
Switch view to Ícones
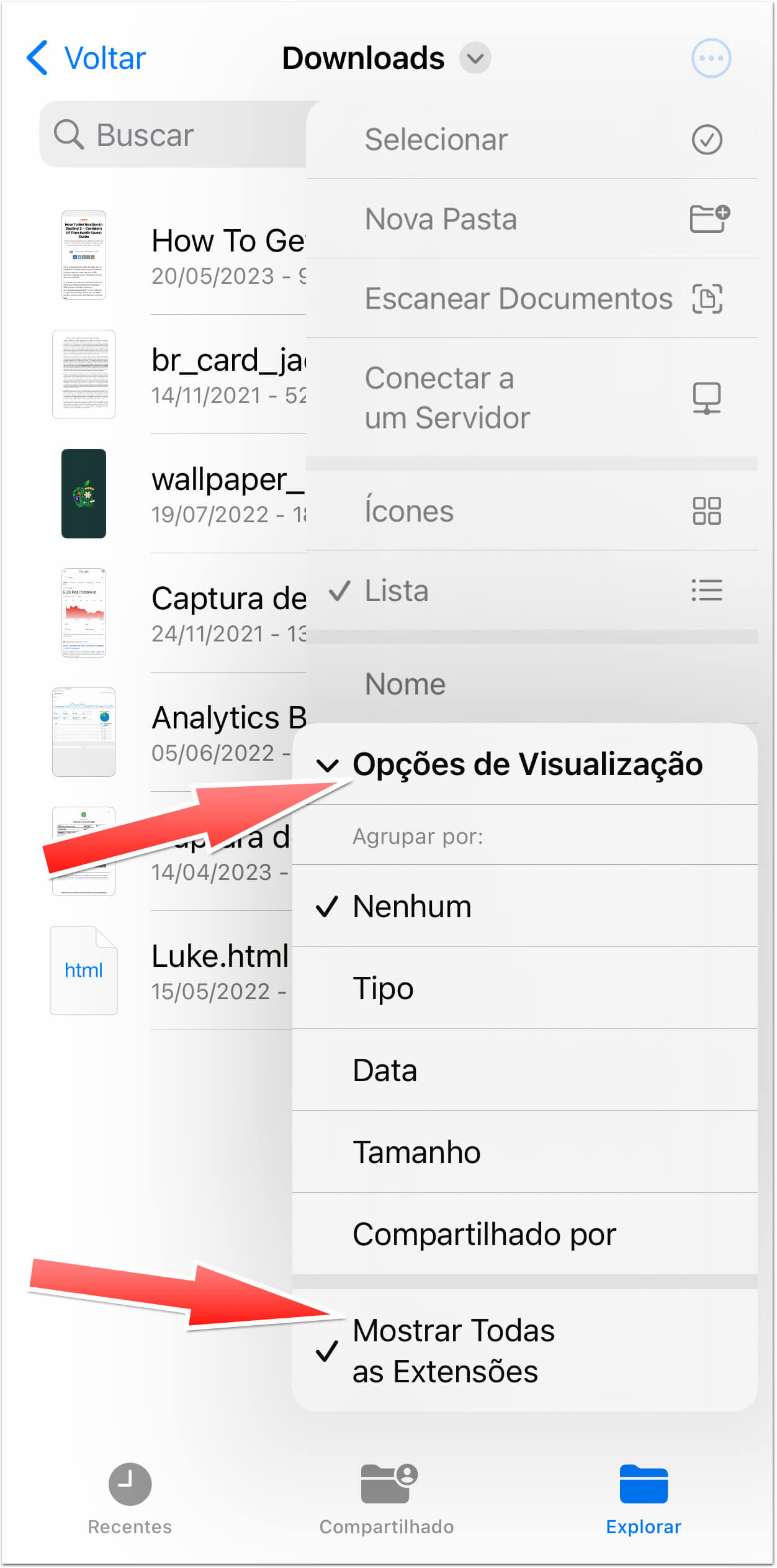pos(532,510)
